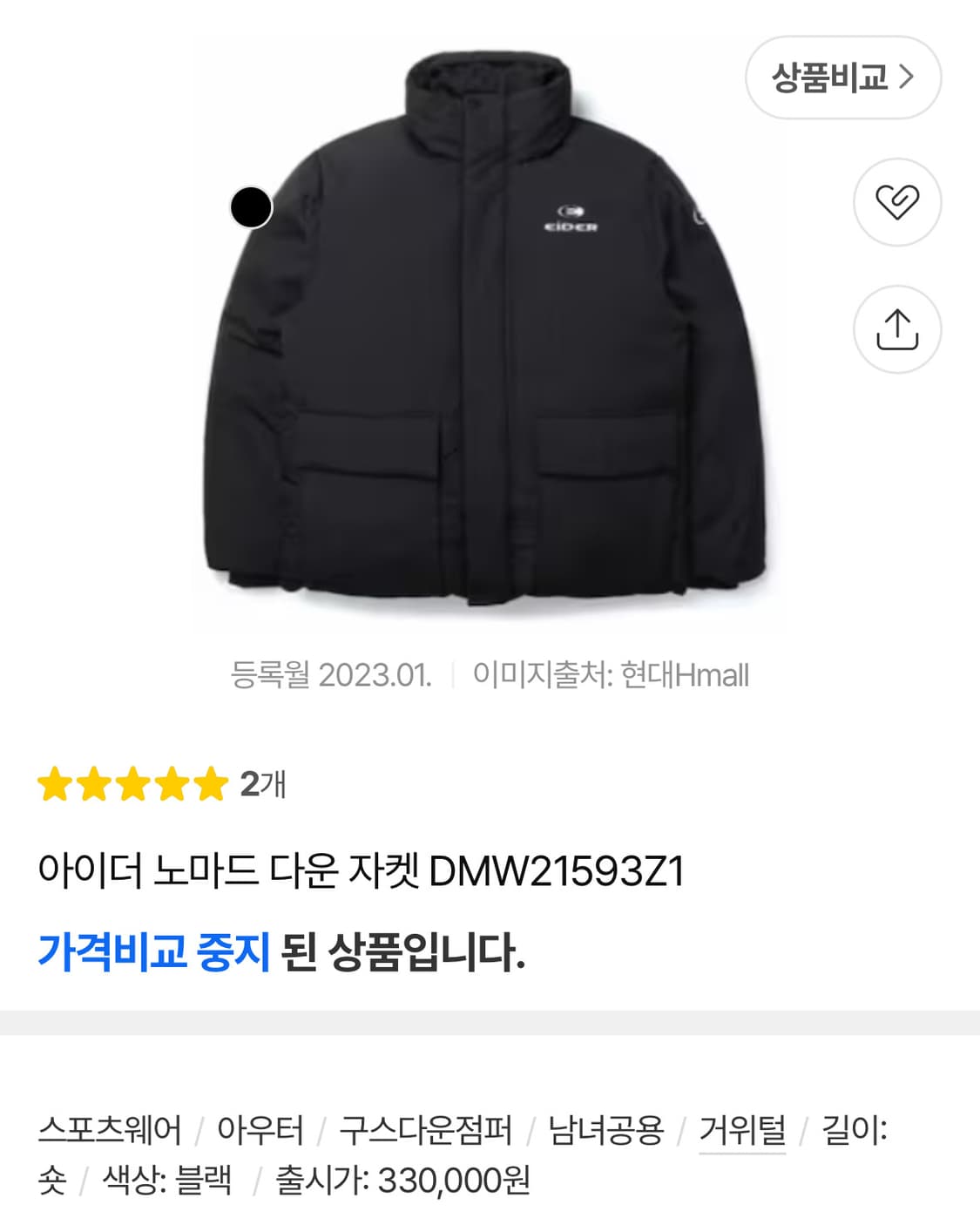Toggle the heart favorite button
980x1225 pixels.
pyautogui.click(x=897, y=202)
